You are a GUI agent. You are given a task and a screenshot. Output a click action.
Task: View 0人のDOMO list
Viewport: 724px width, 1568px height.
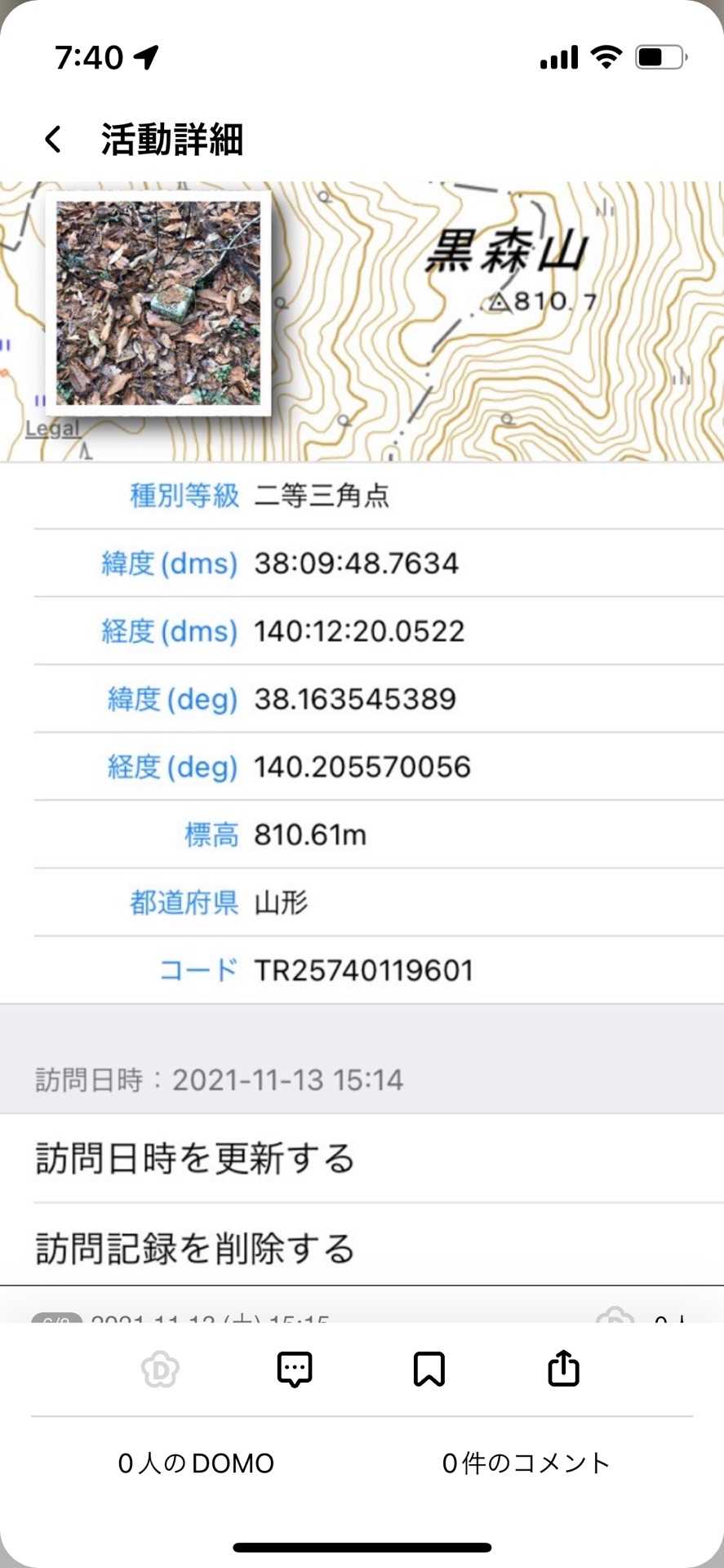196,1463
